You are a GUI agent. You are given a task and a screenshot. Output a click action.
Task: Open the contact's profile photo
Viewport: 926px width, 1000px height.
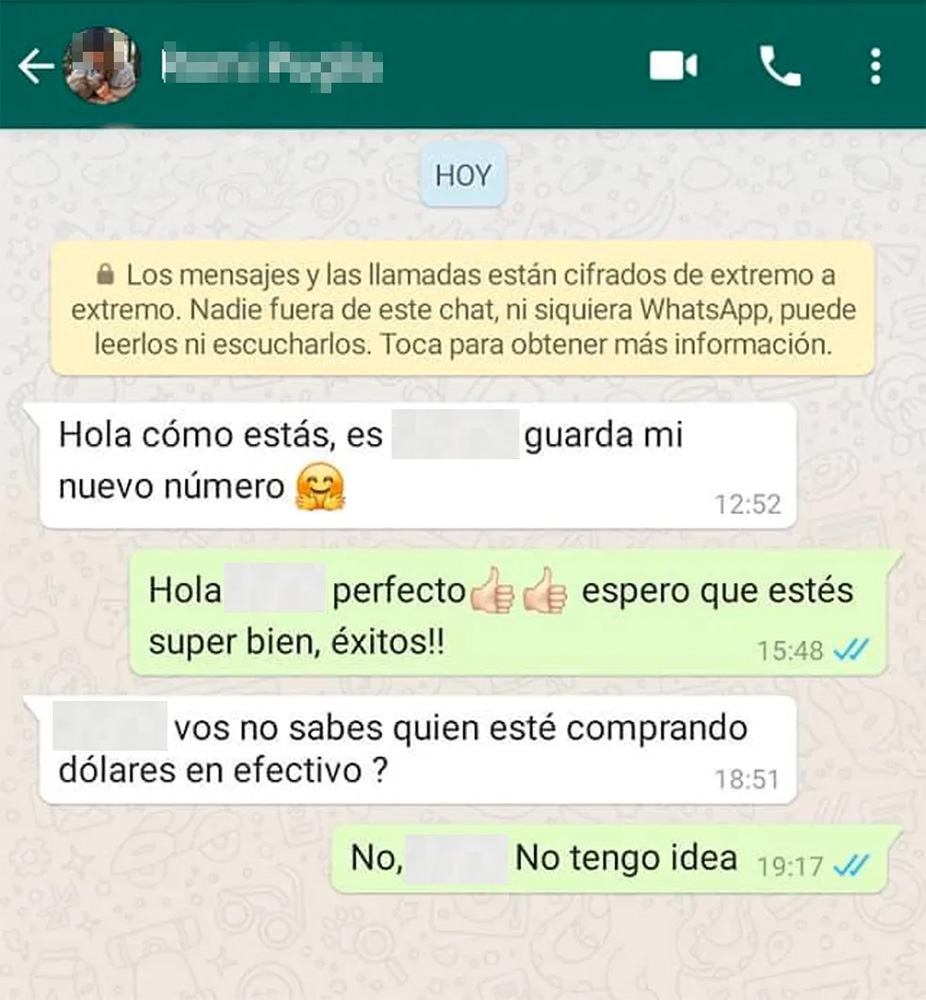click(x=101, y=66)
